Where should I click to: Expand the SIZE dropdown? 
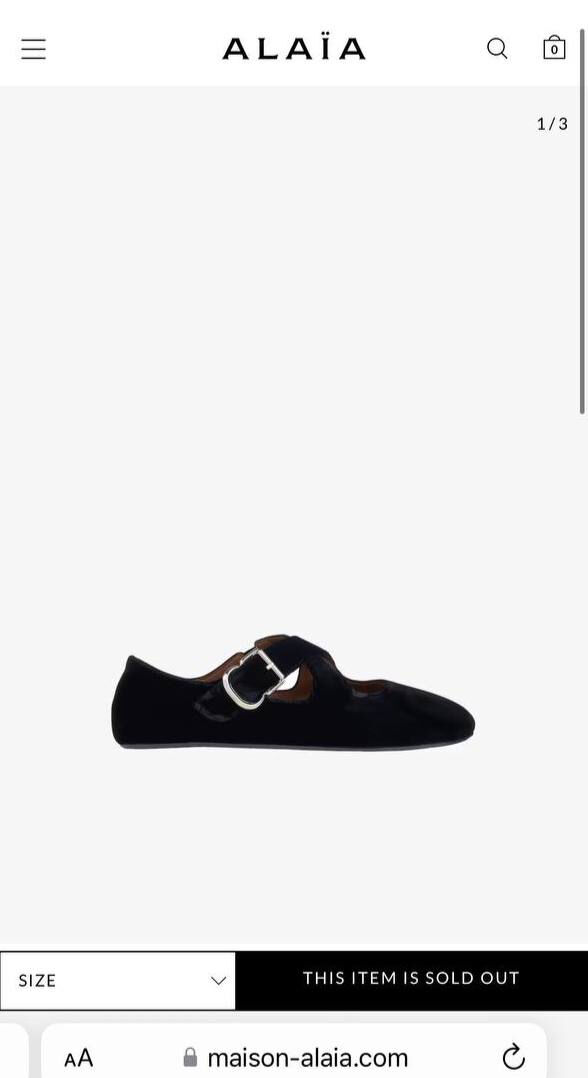[x=118, y=980]
